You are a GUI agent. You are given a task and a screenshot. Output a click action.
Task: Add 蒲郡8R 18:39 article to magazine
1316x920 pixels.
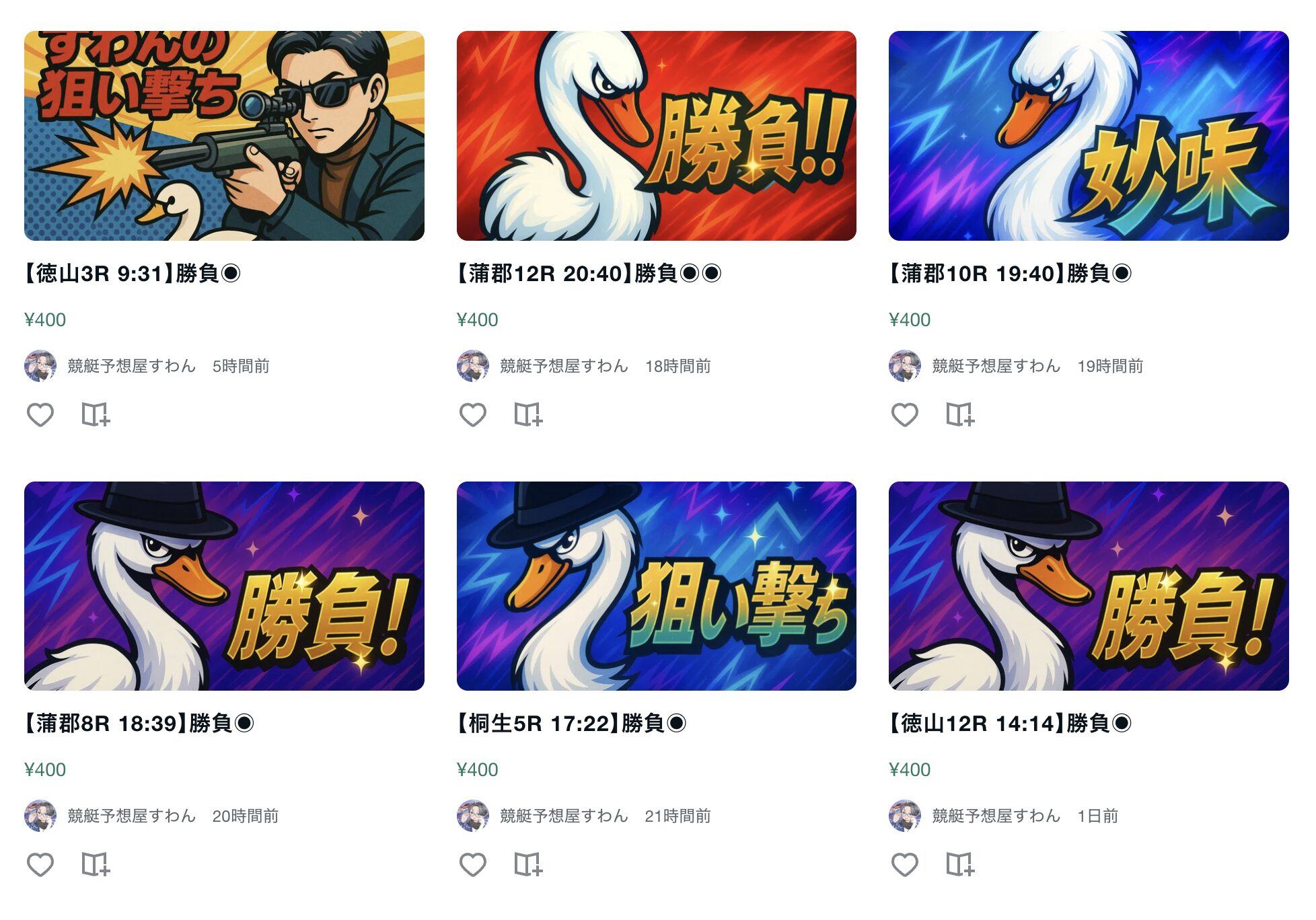click(x=96, y=864)
